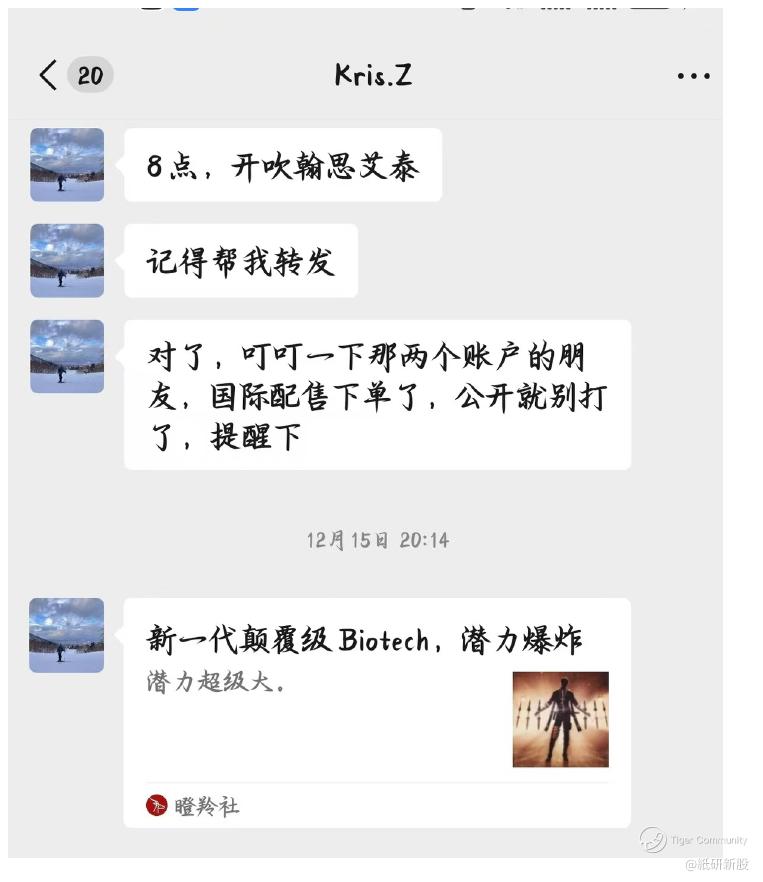Open the chat options three-dot menu
This screenshot has height=882, width=763.
tap(693, 76)
